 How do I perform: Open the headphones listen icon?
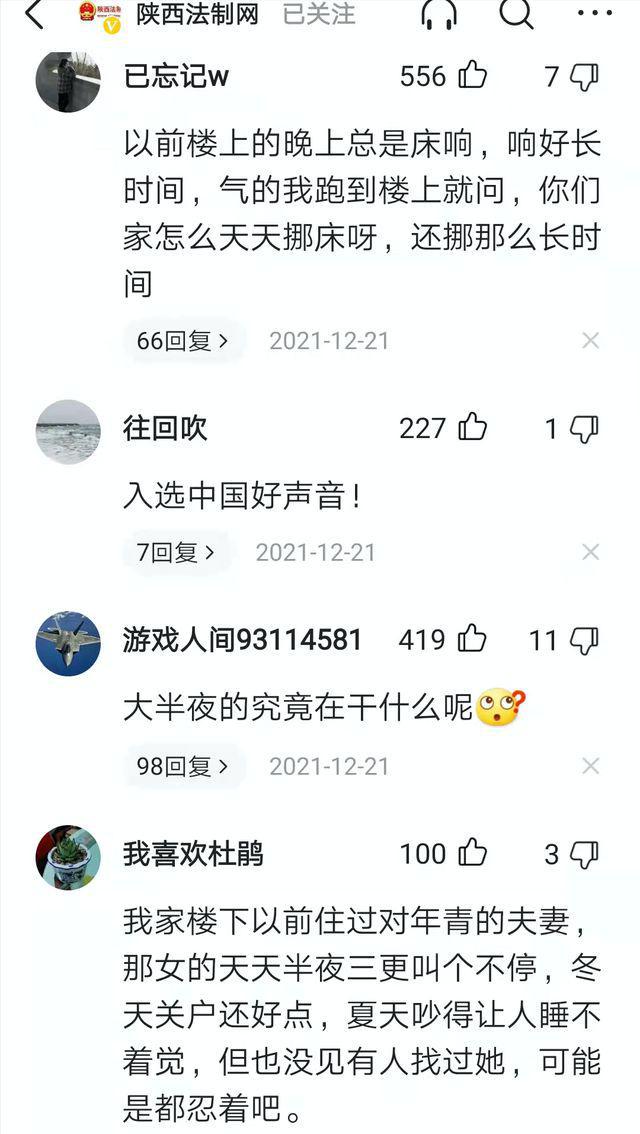438,14
